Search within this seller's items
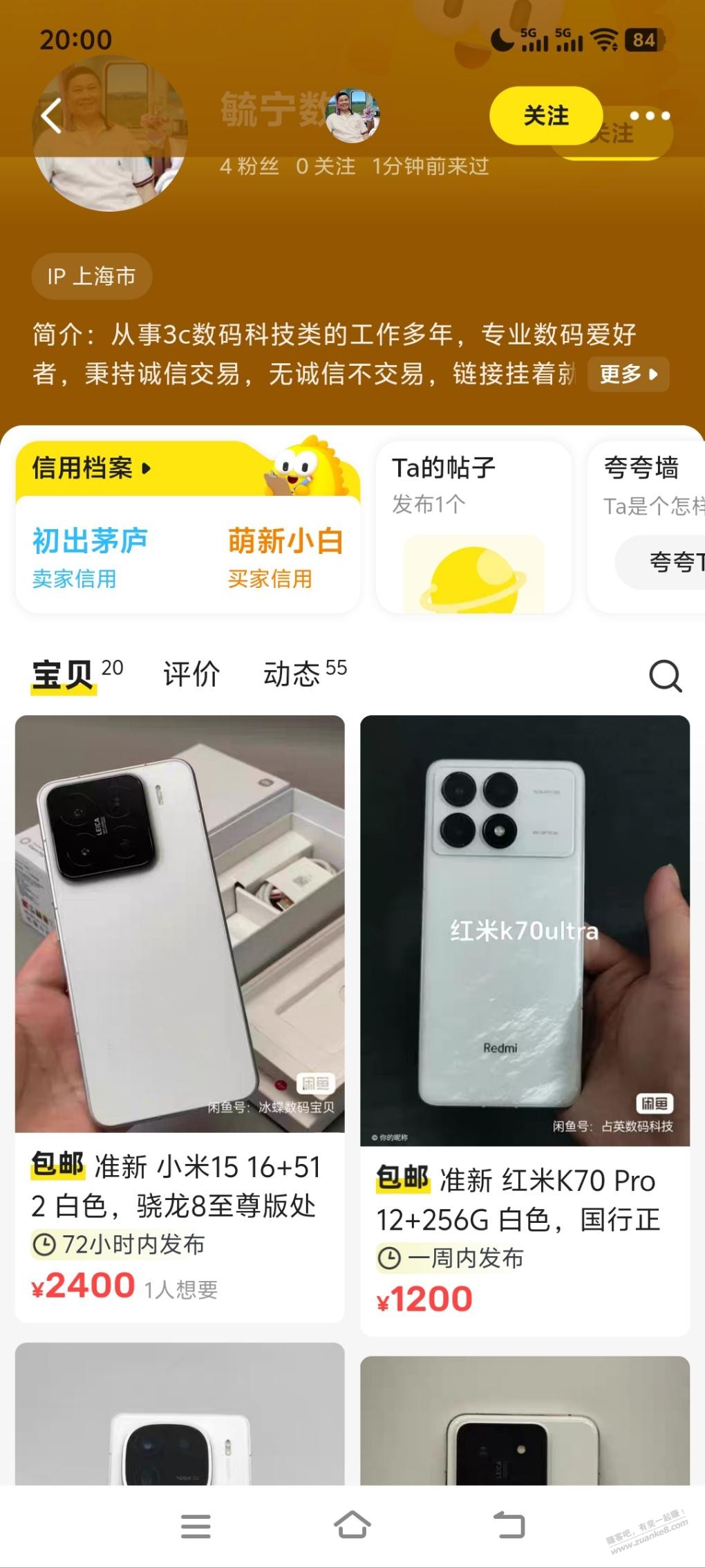Screen dimensions: 705x1568 (665, 676)
